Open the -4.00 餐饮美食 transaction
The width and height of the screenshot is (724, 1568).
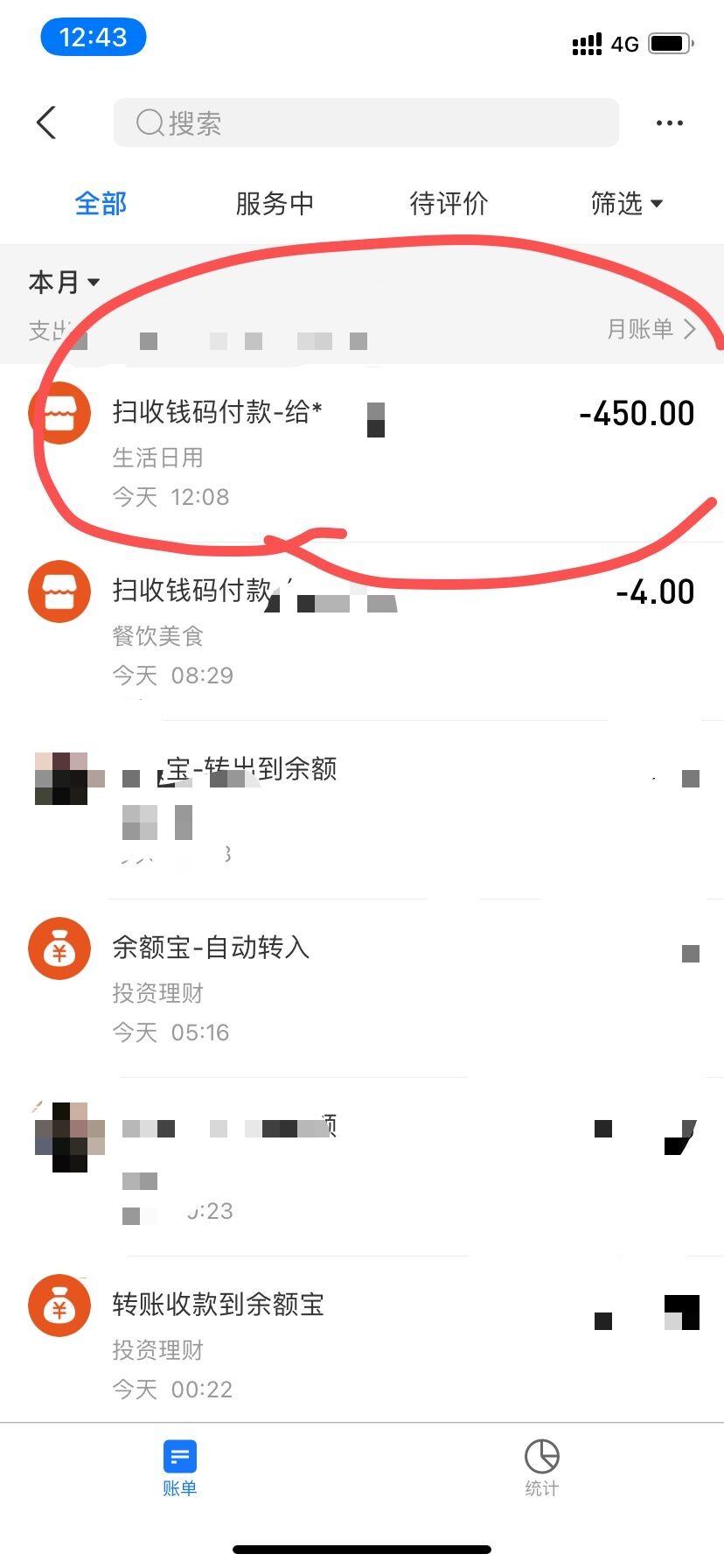pyautogui.click(x=362, y=631)
